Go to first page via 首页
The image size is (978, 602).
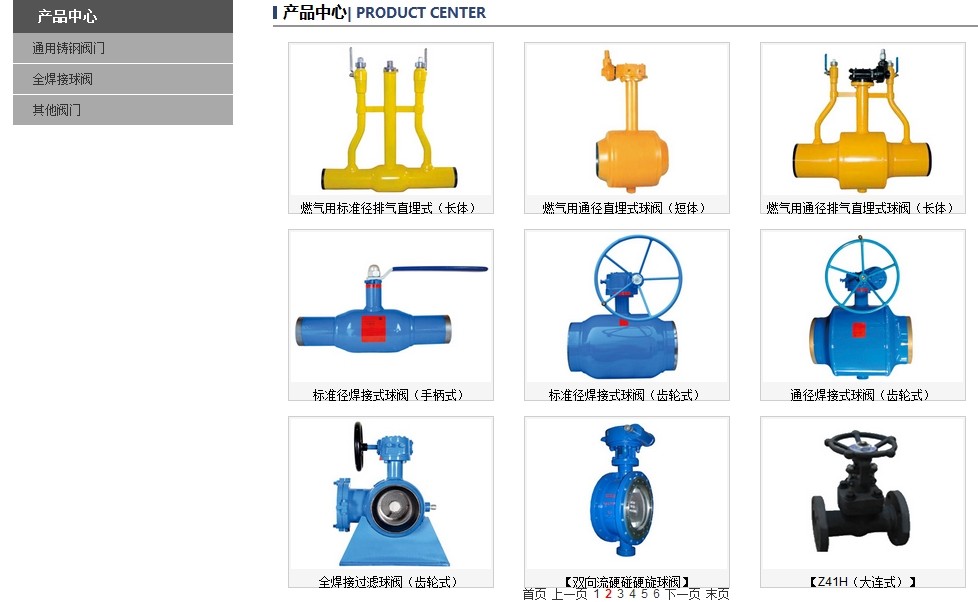tap(534, 594)
